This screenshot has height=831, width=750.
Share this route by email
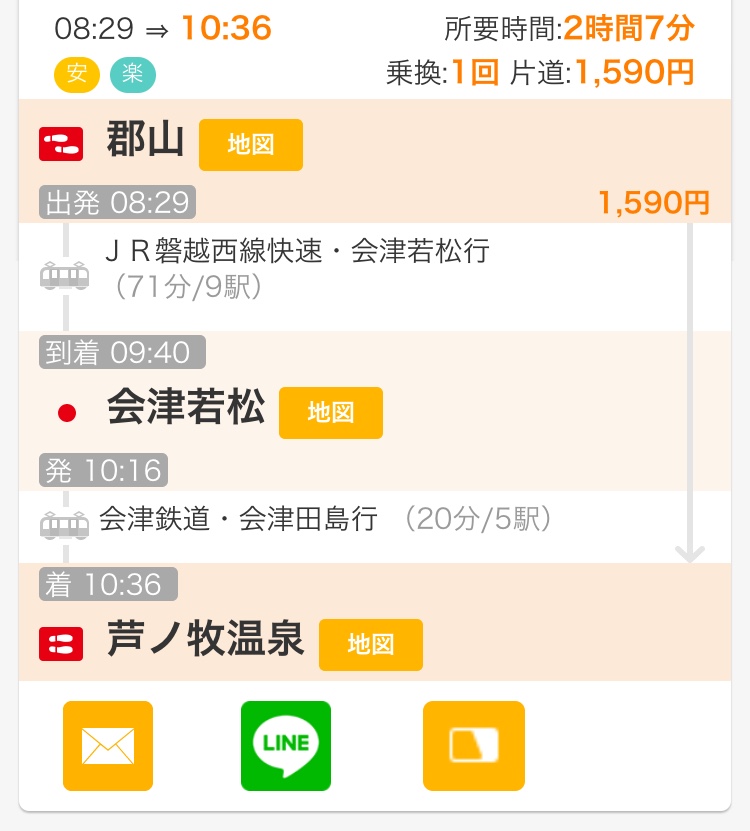click(108, 746)
